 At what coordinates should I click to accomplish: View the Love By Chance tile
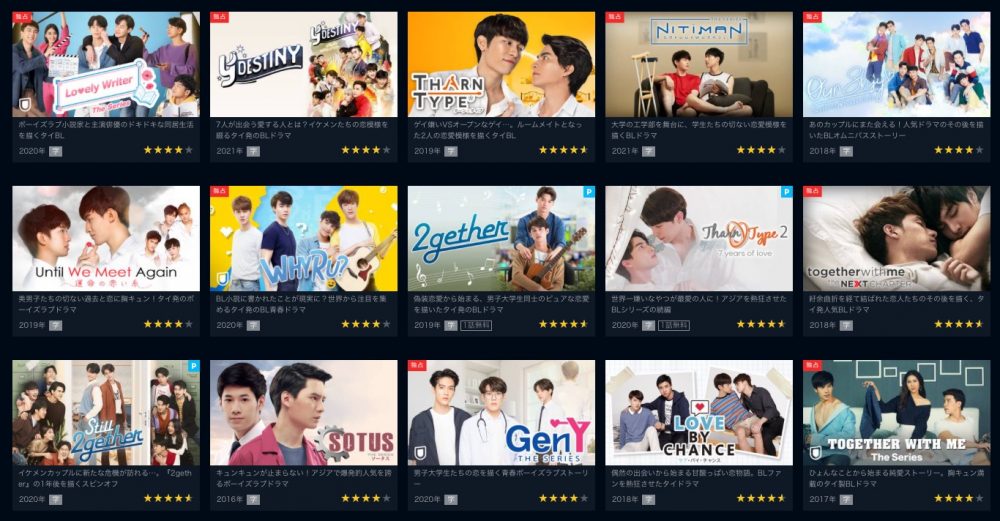699,413
